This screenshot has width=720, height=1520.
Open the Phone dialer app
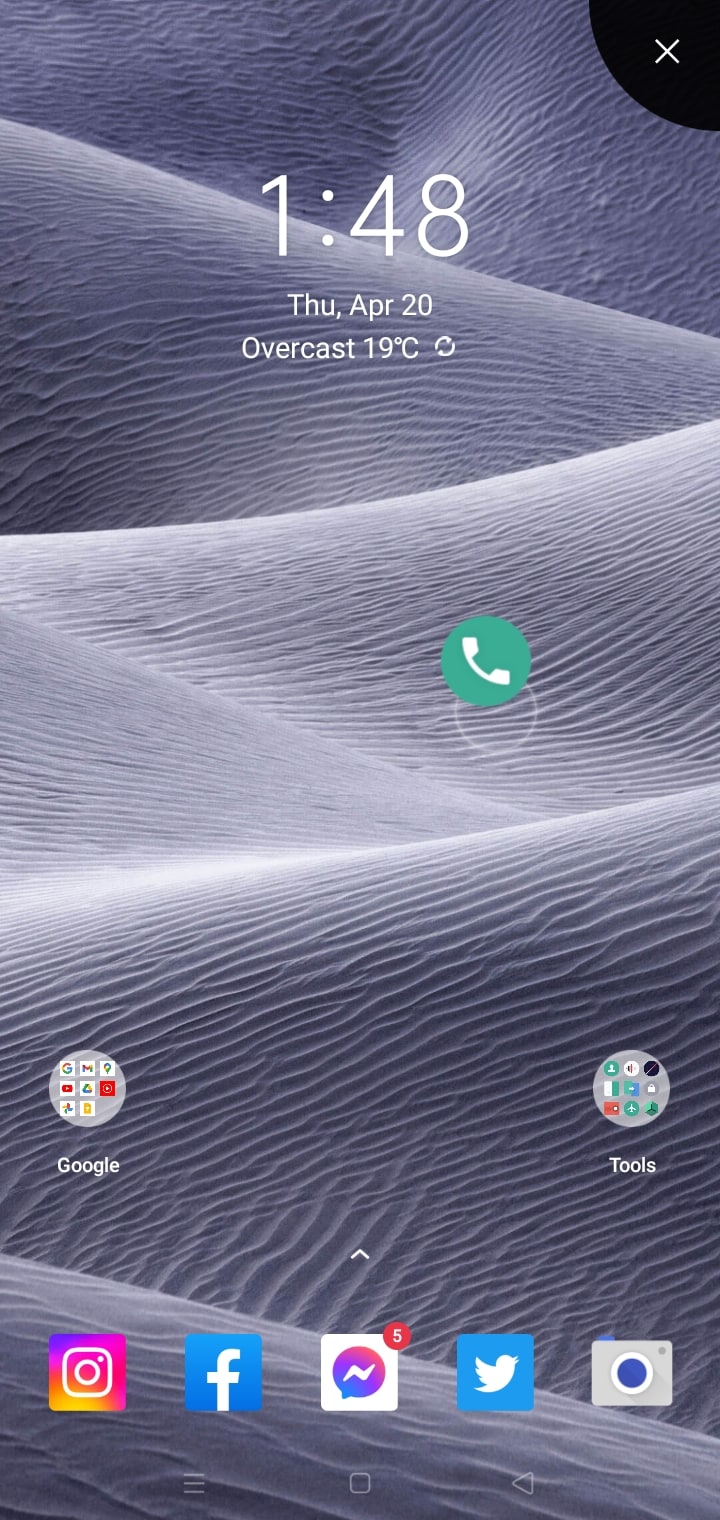pyautogui.click(x=485, y=661)
